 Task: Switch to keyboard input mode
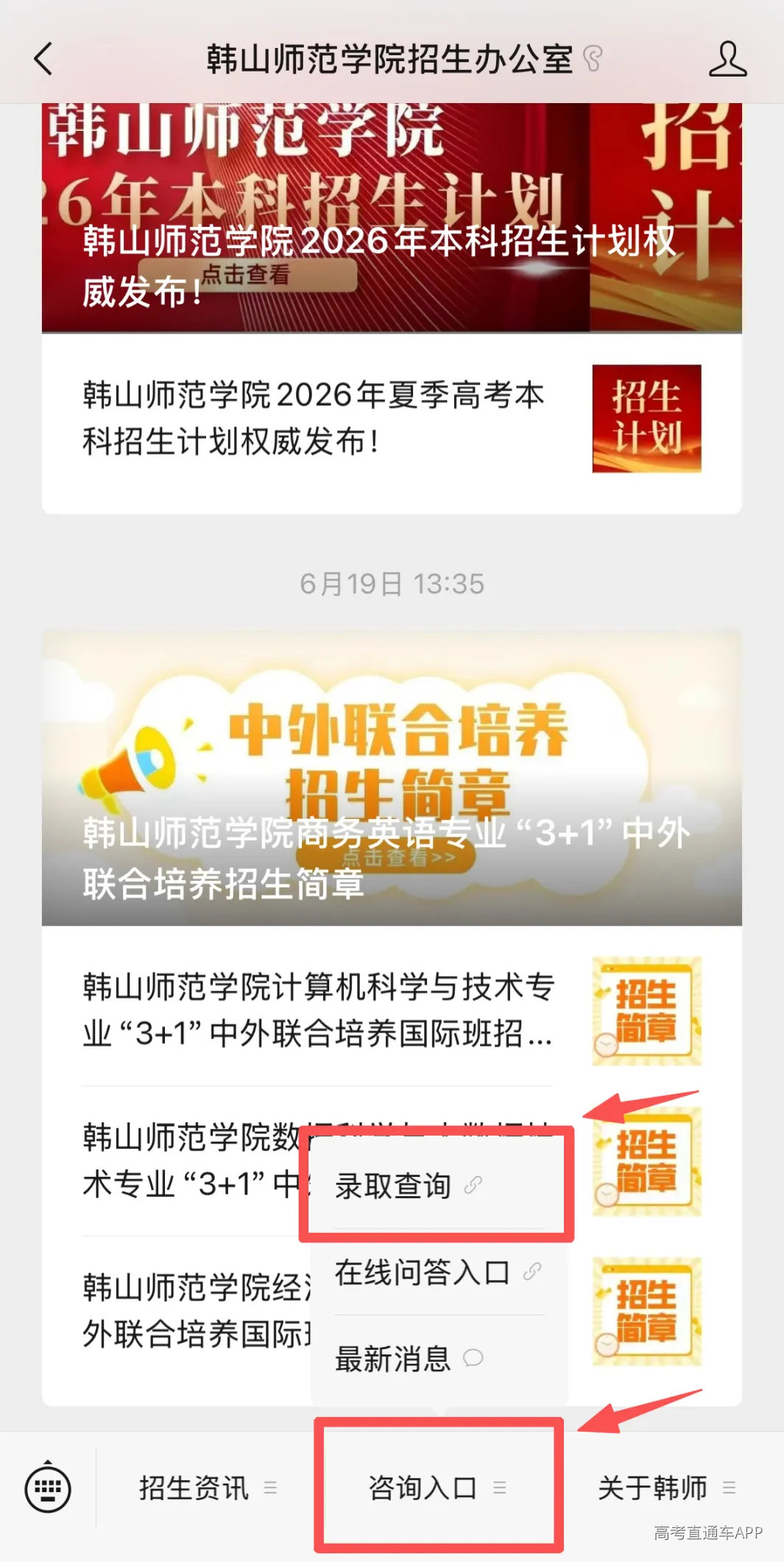pos(48,1488)
